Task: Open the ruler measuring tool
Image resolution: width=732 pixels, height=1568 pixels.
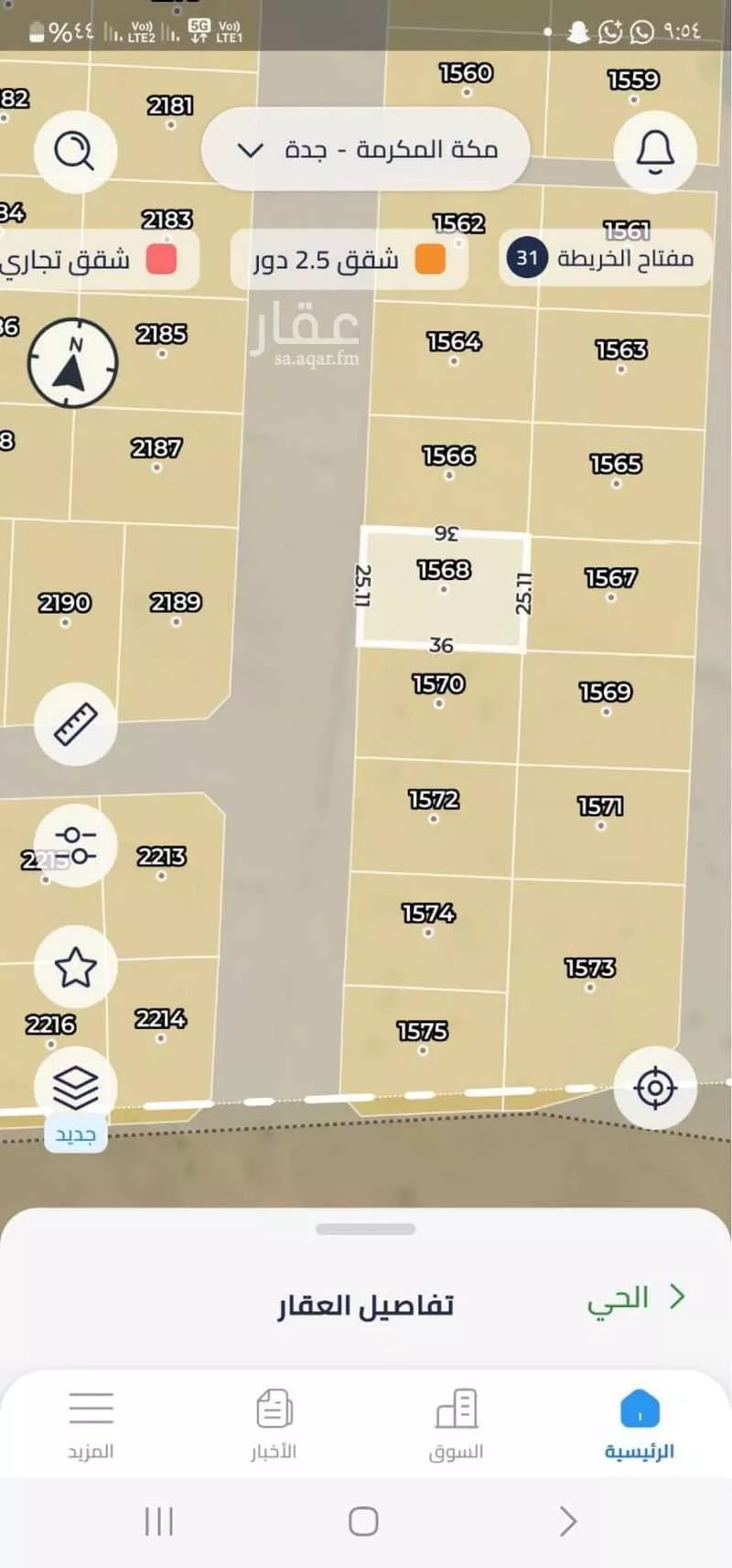Action: (75, 724)
